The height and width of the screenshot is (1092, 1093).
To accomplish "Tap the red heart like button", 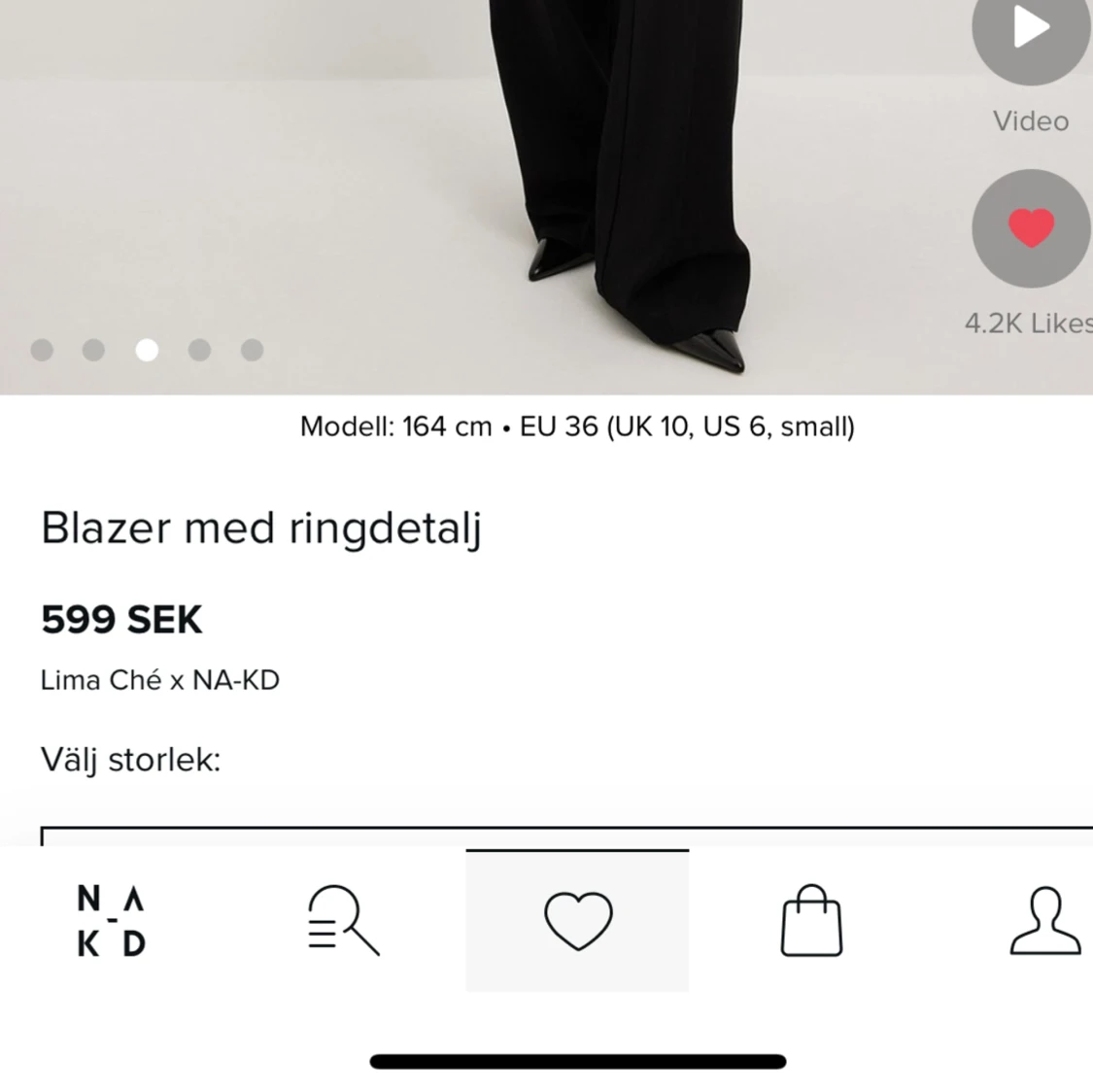I will [x=1031, y=228].
